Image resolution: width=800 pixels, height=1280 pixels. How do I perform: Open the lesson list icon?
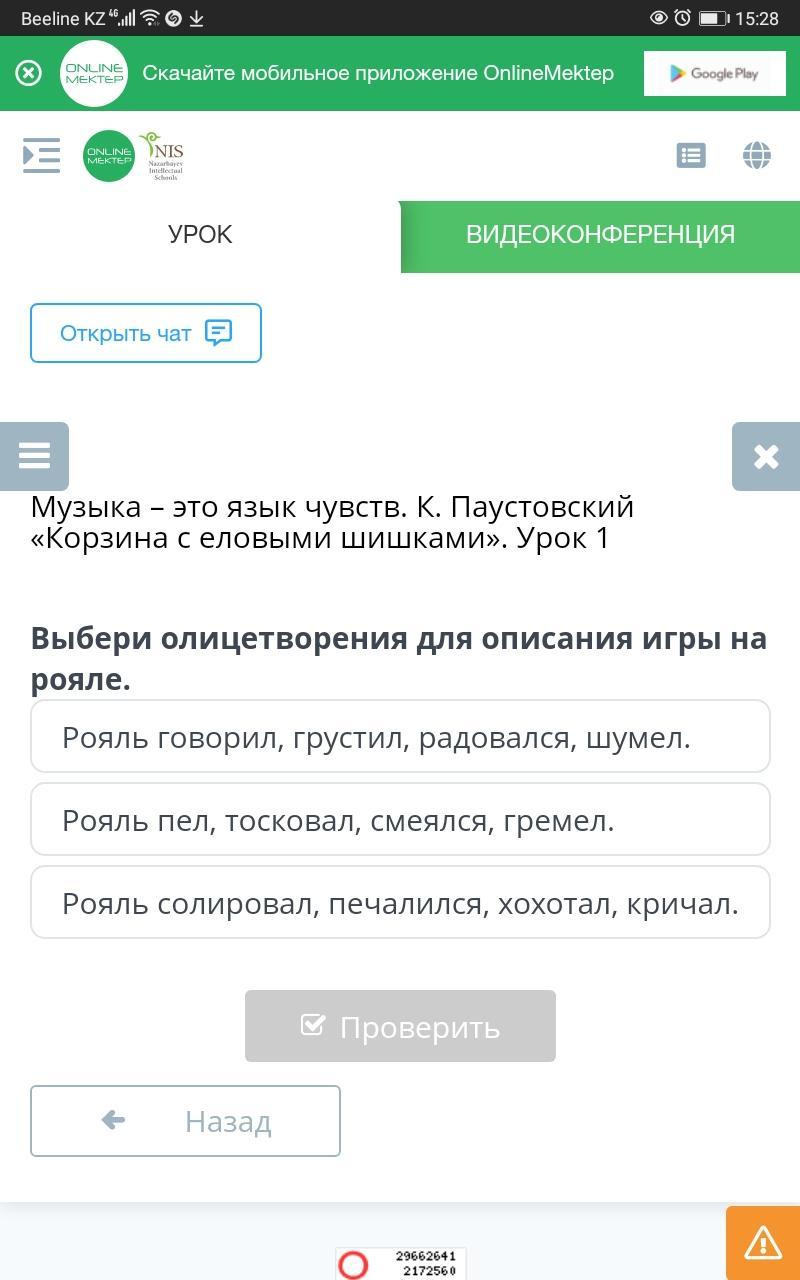[x=691, y=155]
